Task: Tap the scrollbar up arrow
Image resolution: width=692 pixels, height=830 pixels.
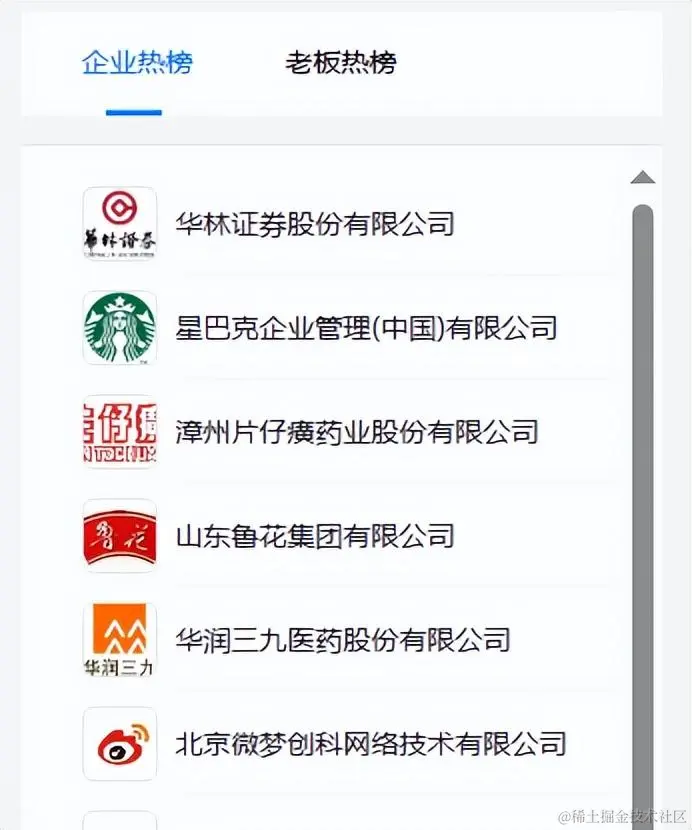Action: coord(643,178)
